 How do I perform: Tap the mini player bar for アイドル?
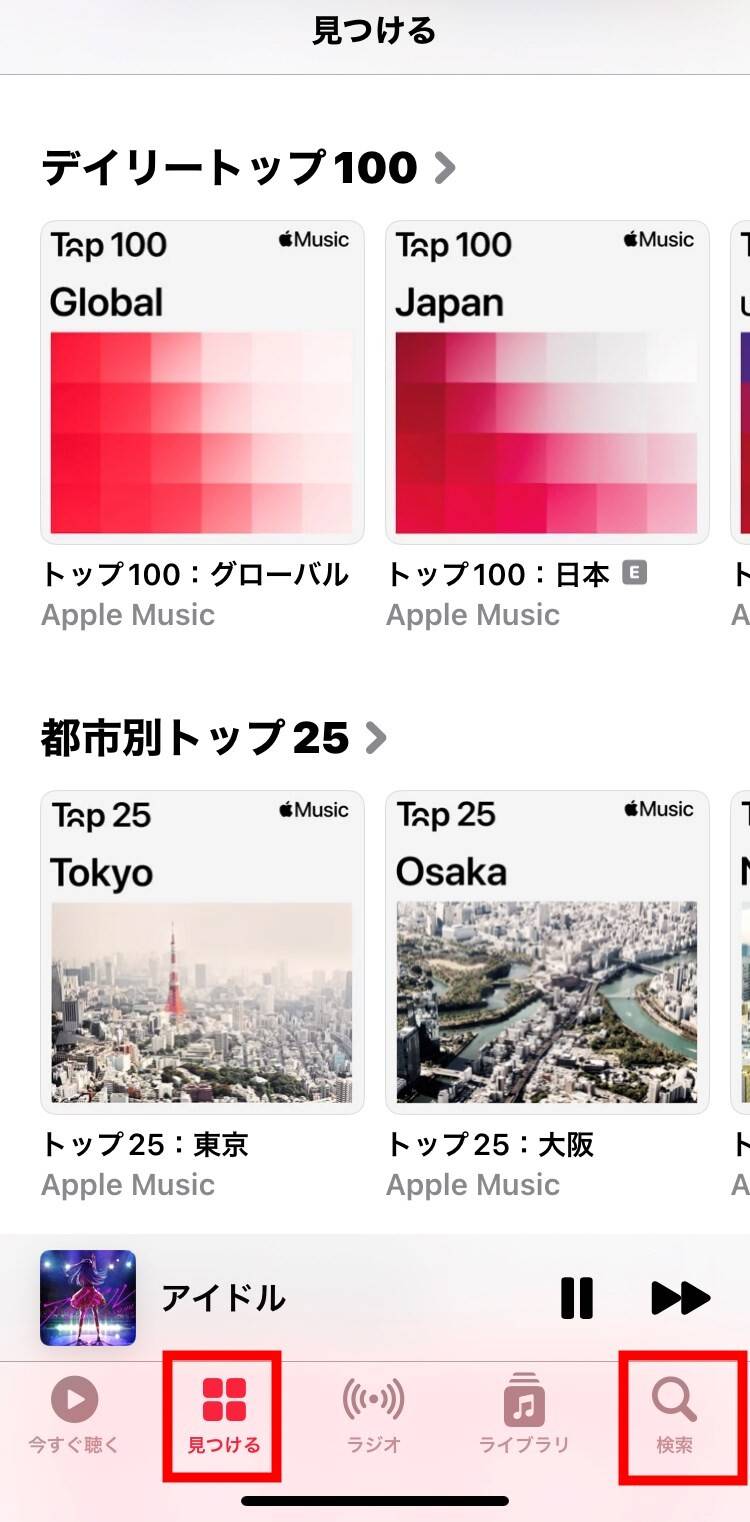point(300,1297)
